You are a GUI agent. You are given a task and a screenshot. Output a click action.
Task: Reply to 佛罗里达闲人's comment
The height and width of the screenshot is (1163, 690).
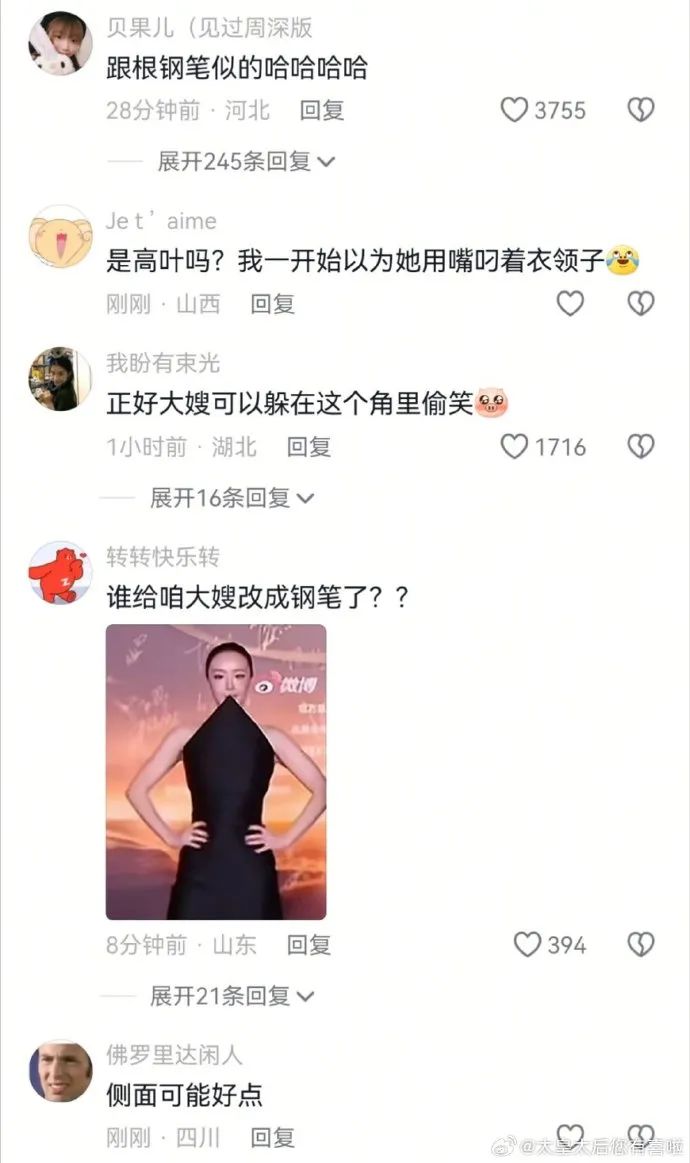(272, 1137)
